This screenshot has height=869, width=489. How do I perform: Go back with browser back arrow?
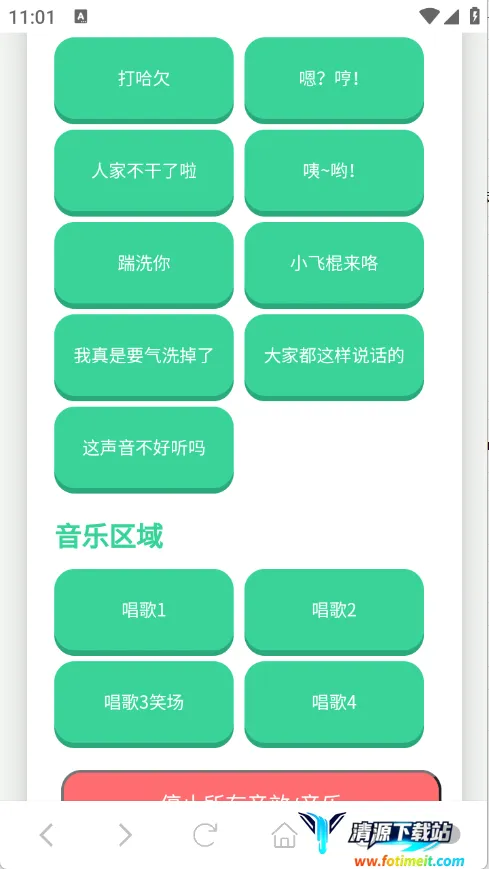(47, 835)
